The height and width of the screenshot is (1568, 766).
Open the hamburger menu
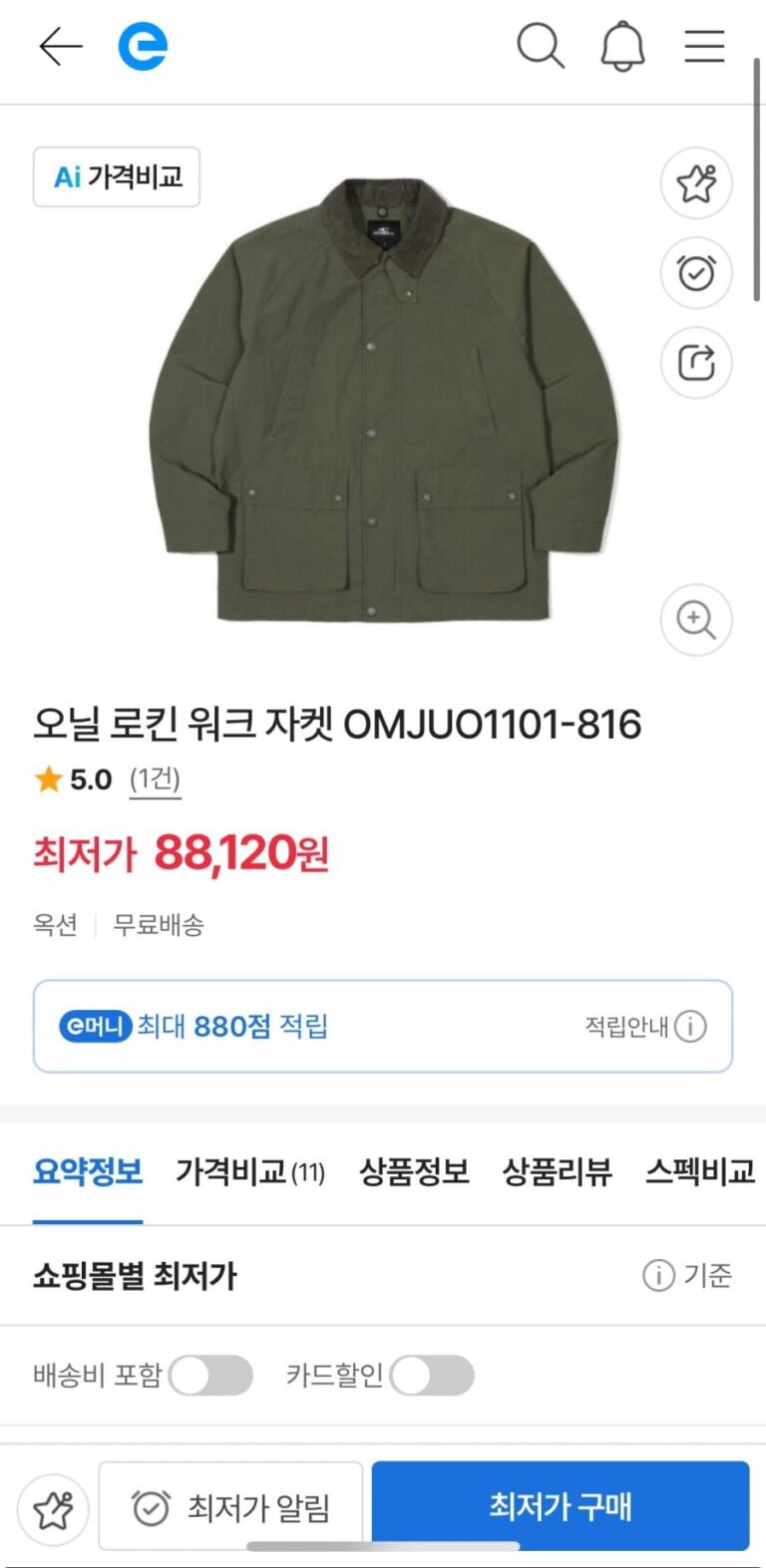[x=704, y=47]
